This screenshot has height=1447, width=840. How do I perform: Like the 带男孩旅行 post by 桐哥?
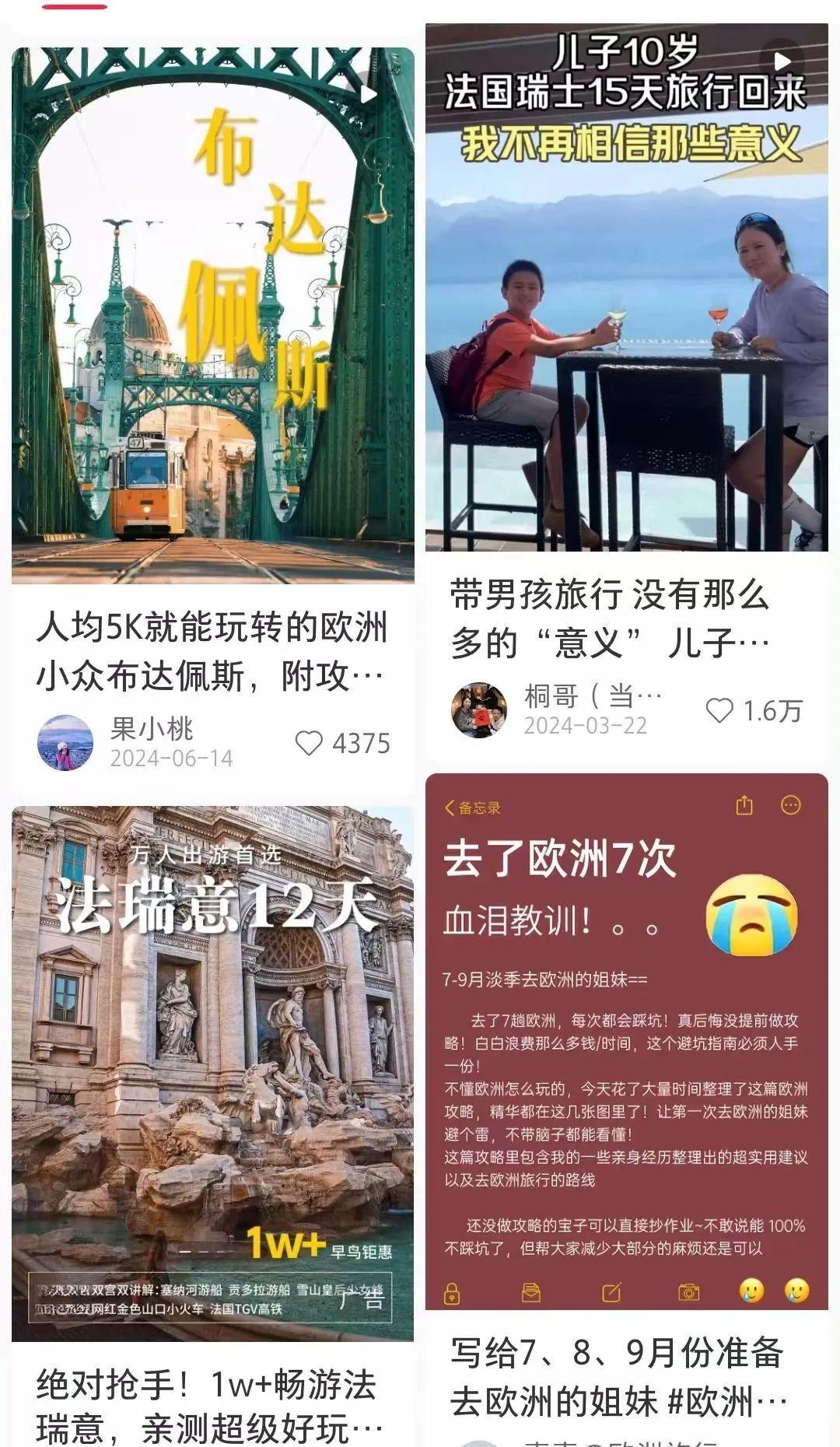point(719,710)
